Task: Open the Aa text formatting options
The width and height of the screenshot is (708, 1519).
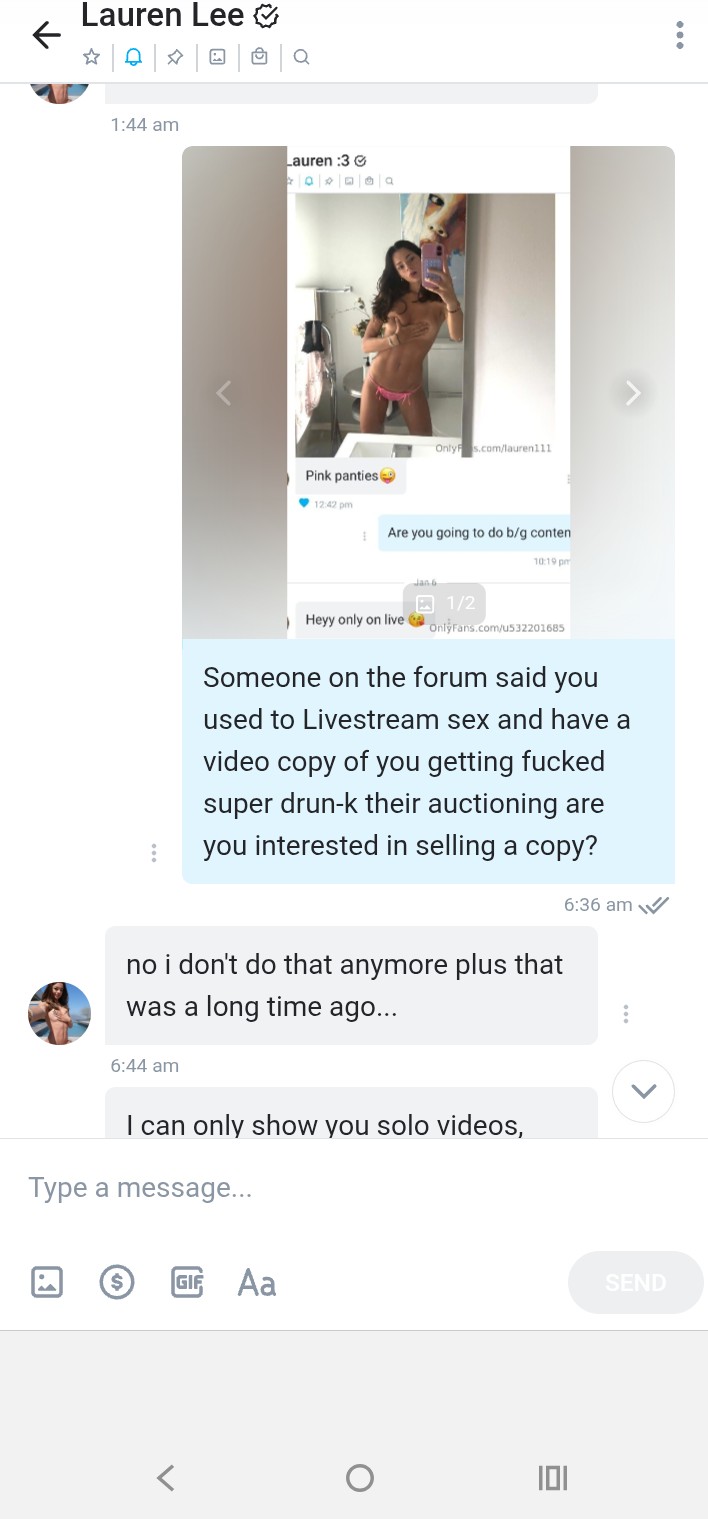Action: tap(256, 1282)
